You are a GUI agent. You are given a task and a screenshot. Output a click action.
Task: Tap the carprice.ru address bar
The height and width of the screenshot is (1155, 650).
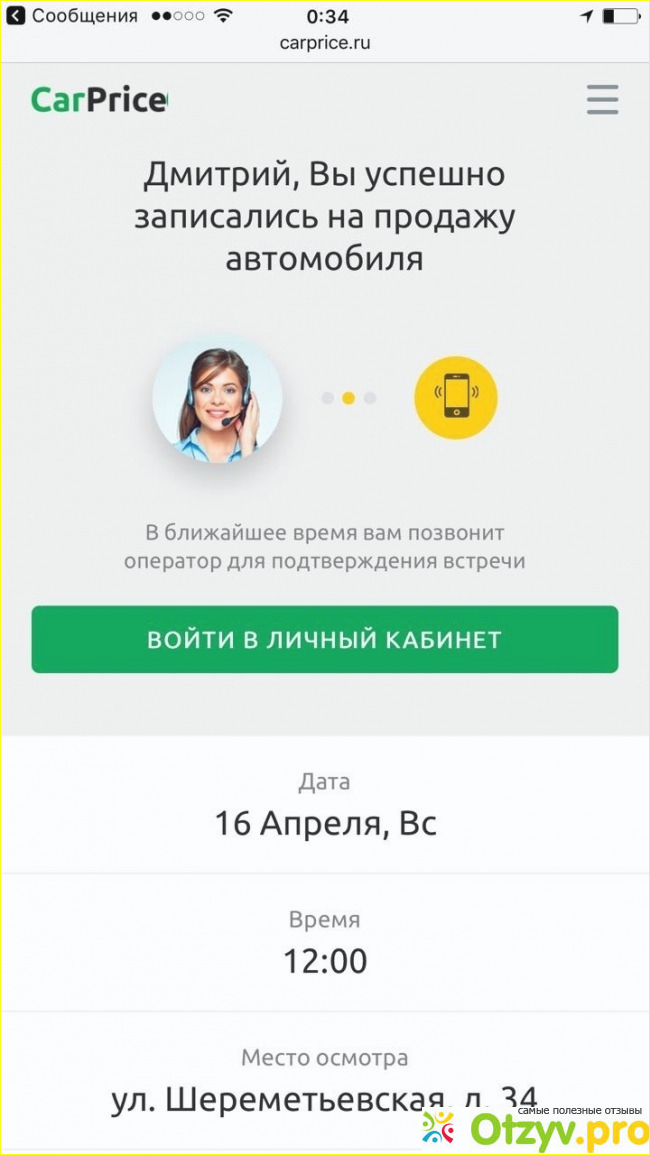[x=325, y=44]
